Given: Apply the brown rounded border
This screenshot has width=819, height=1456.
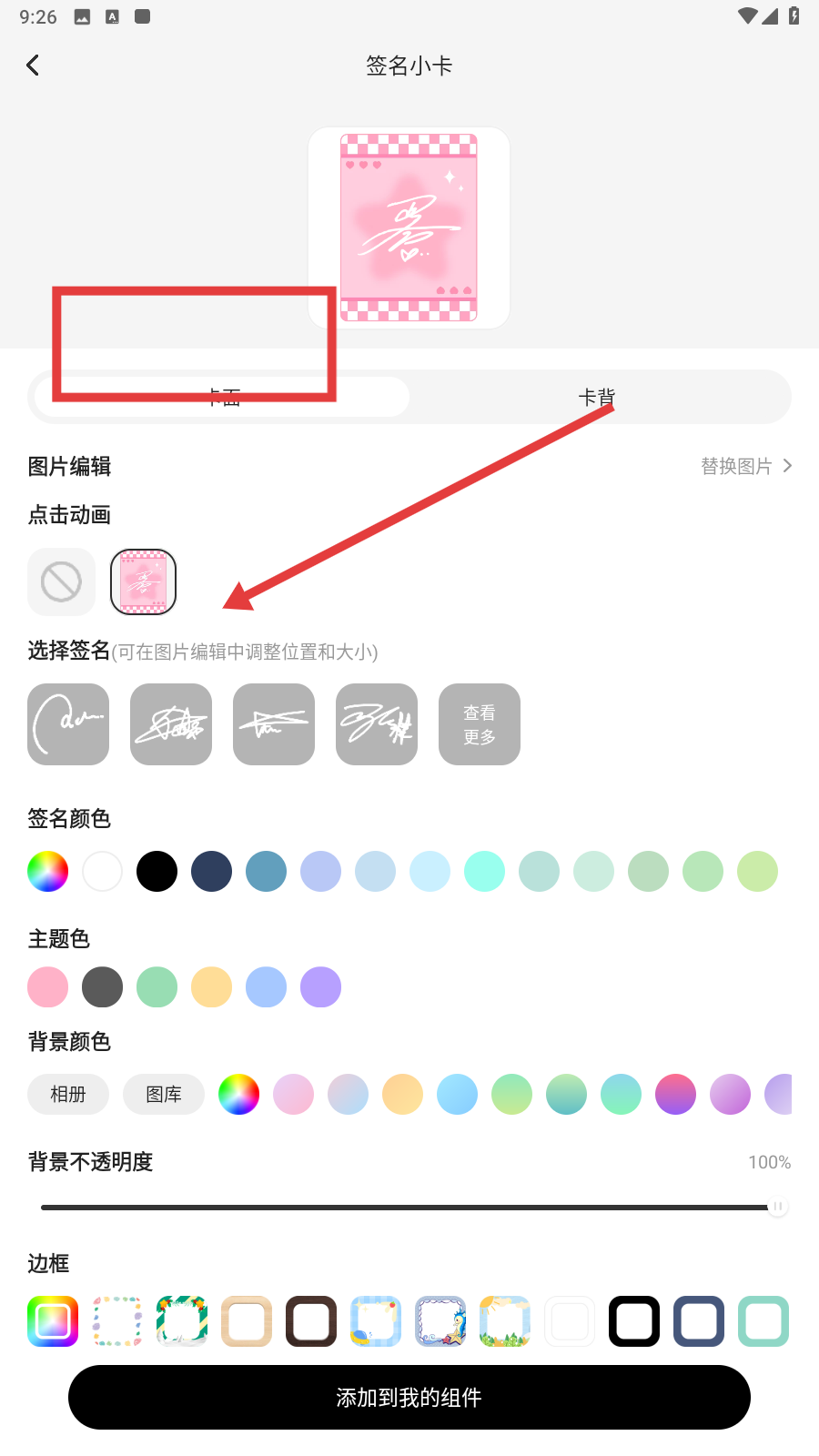Looking at the screenshot, I should tap(311, 1321).
